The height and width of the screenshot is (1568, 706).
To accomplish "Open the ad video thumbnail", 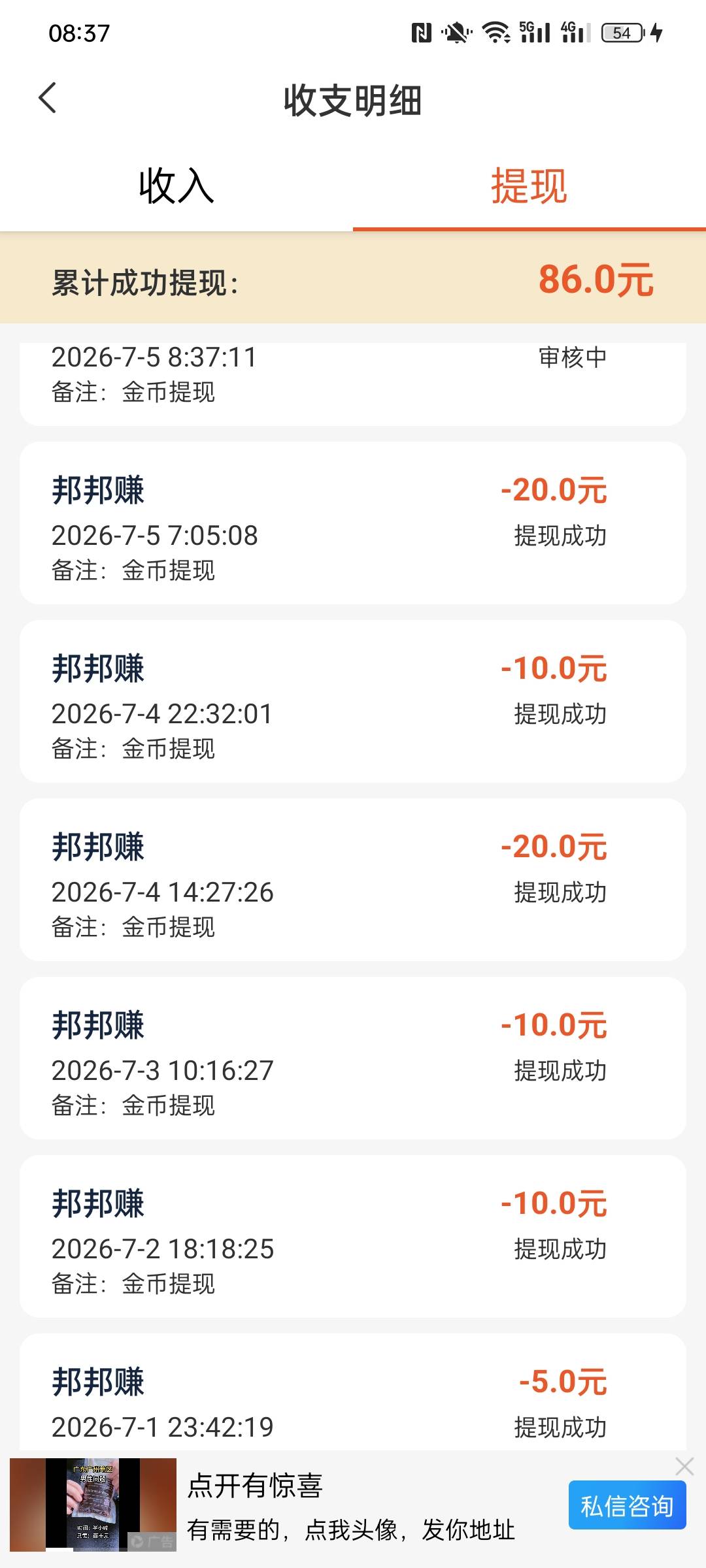I will tap(93, 1505).
